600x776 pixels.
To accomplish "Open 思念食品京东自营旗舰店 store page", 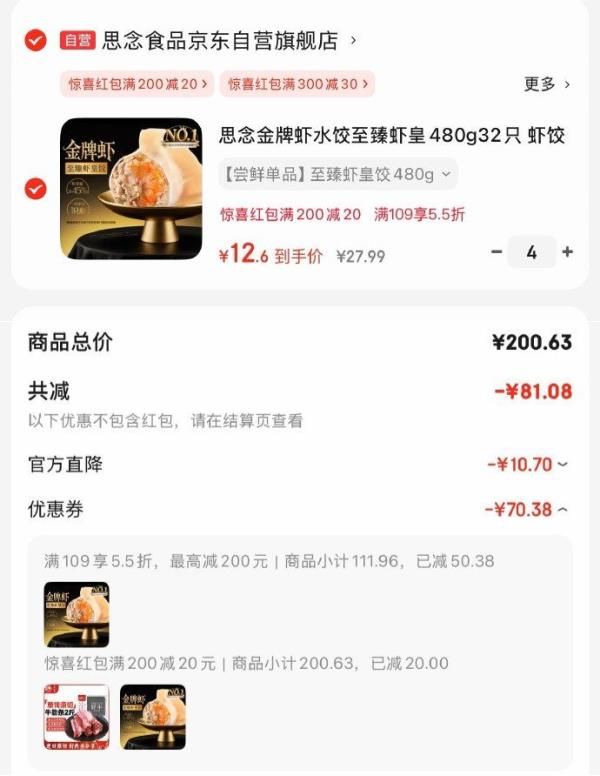I will pos(220,41).
